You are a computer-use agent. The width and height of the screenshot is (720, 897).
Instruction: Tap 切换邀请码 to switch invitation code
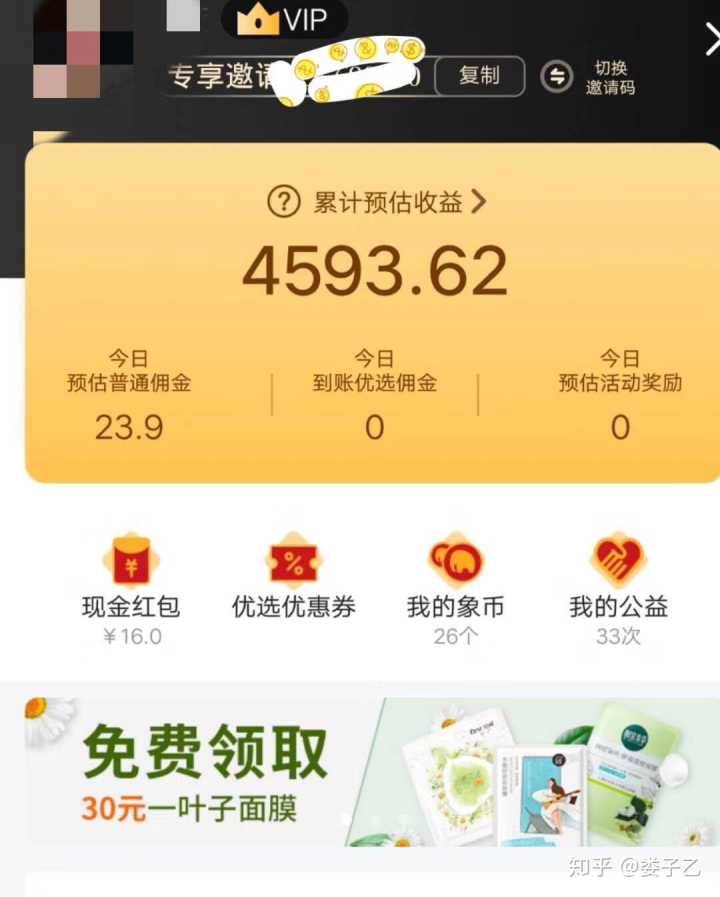coord(588,77)
